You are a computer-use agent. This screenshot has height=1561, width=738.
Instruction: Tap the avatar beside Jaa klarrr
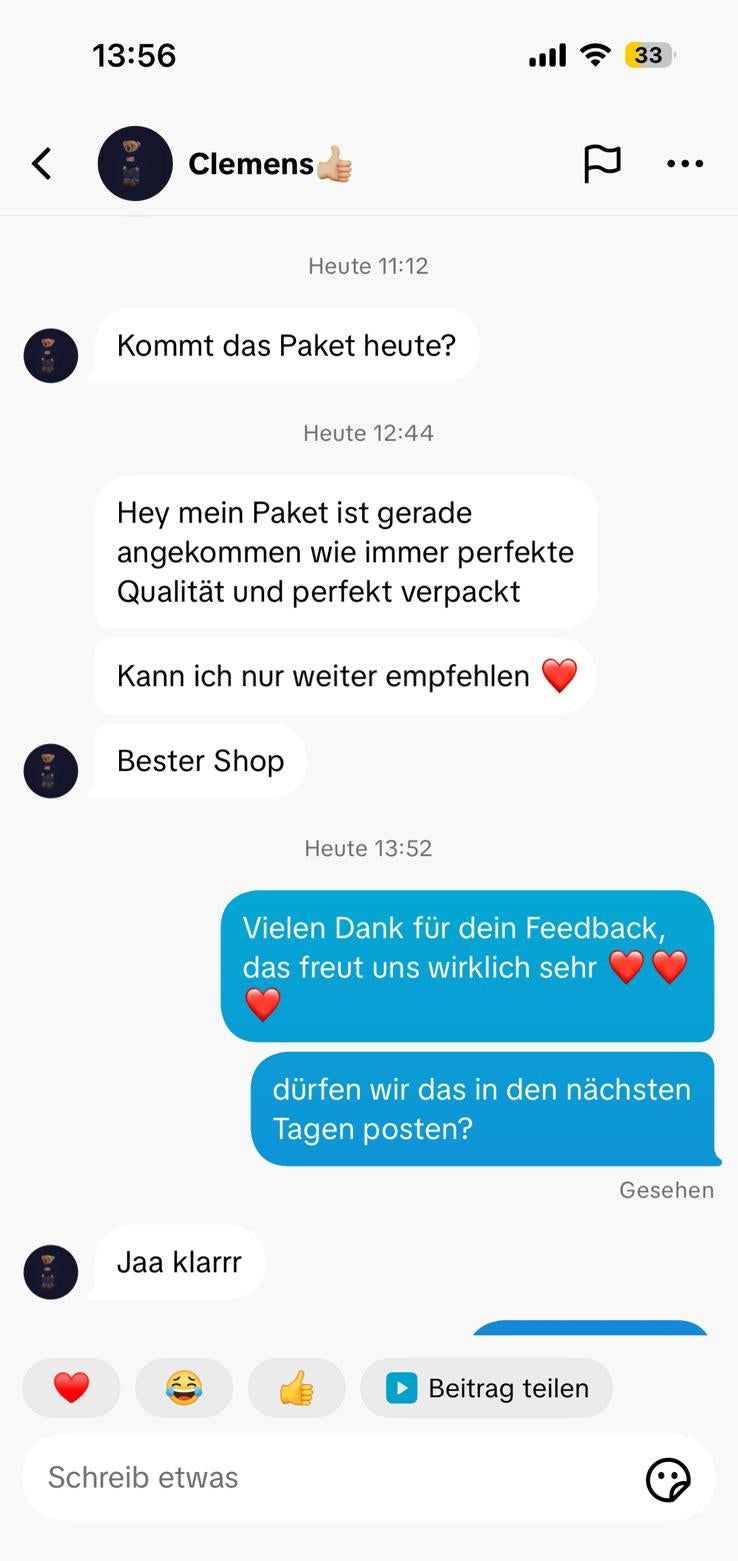(51, 1271)
